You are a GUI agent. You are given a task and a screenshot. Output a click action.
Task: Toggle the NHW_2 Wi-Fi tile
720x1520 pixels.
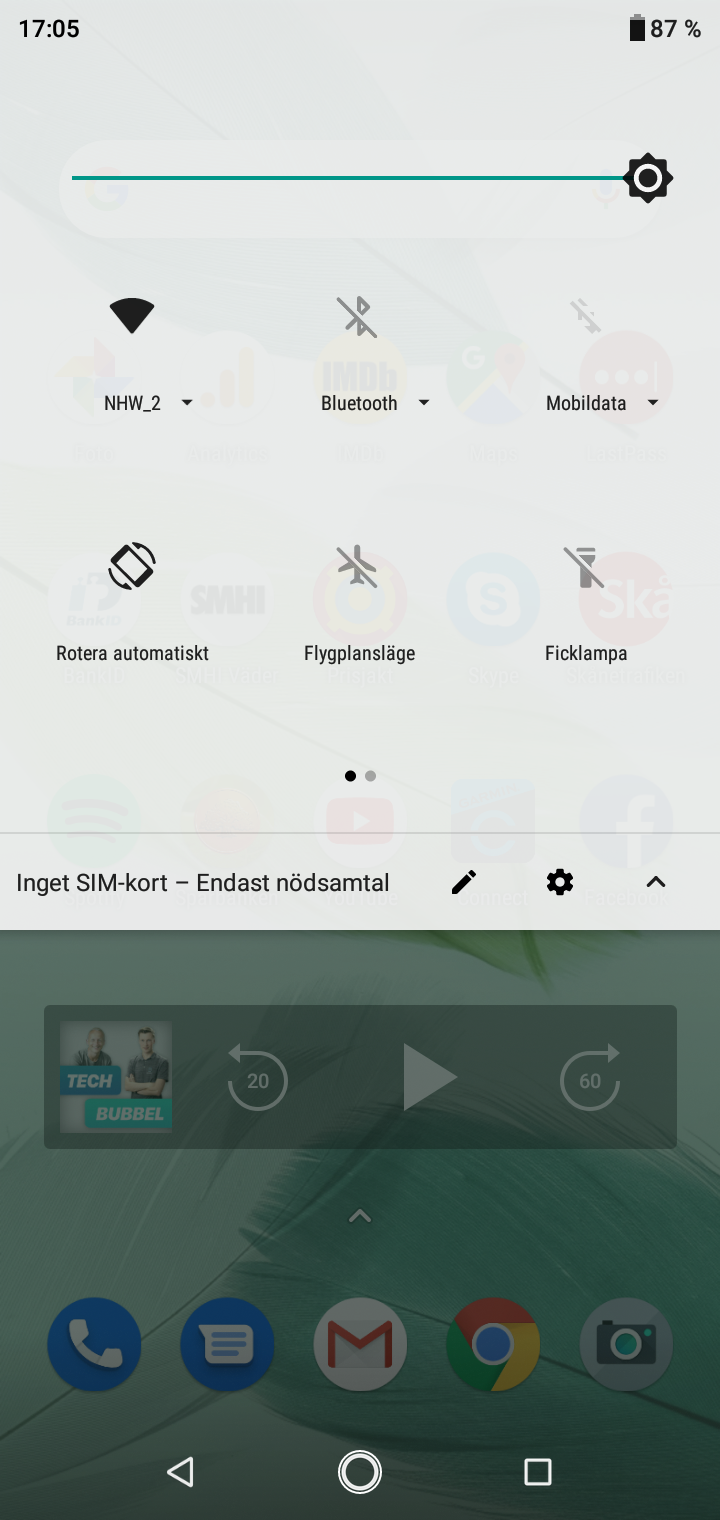(132, 317)
